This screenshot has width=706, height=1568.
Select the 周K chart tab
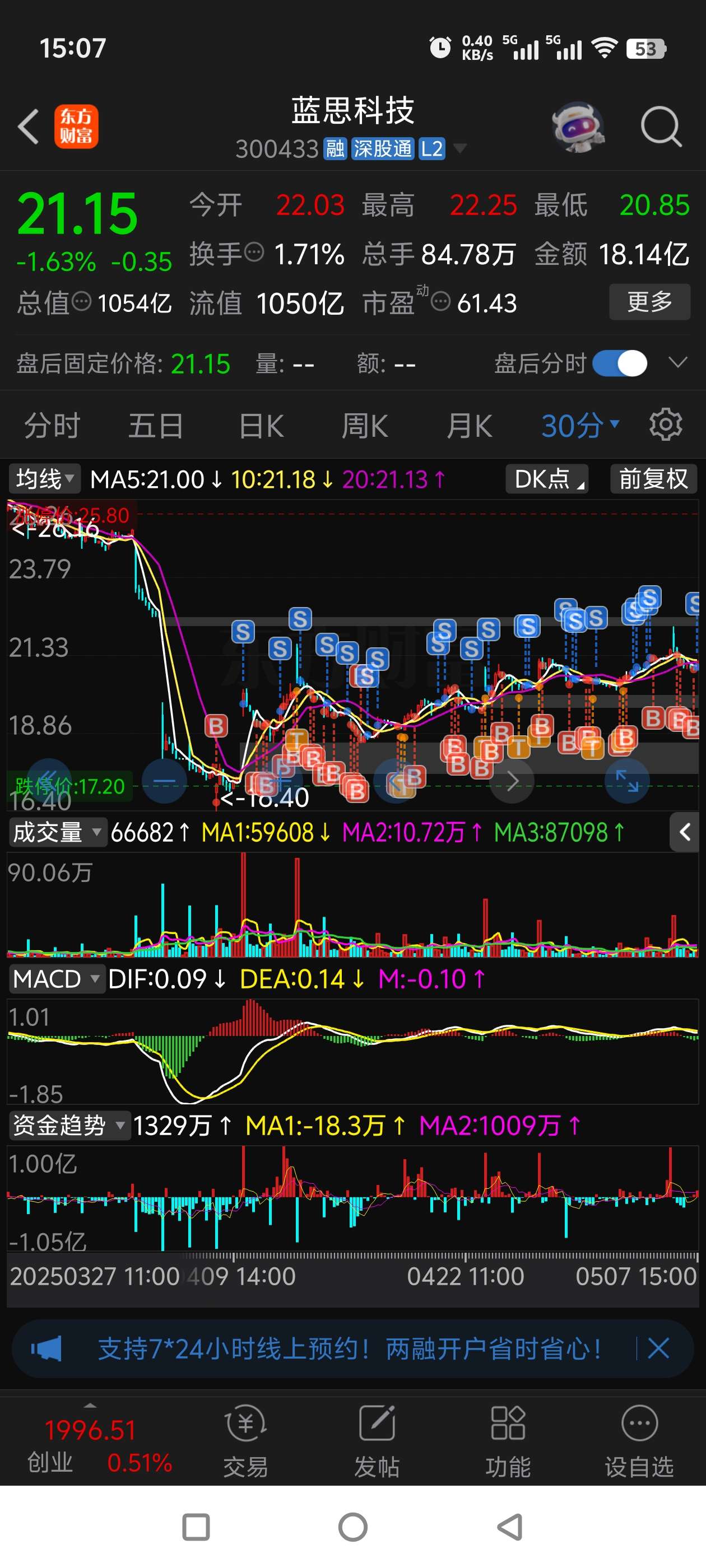tap(364, 425)
